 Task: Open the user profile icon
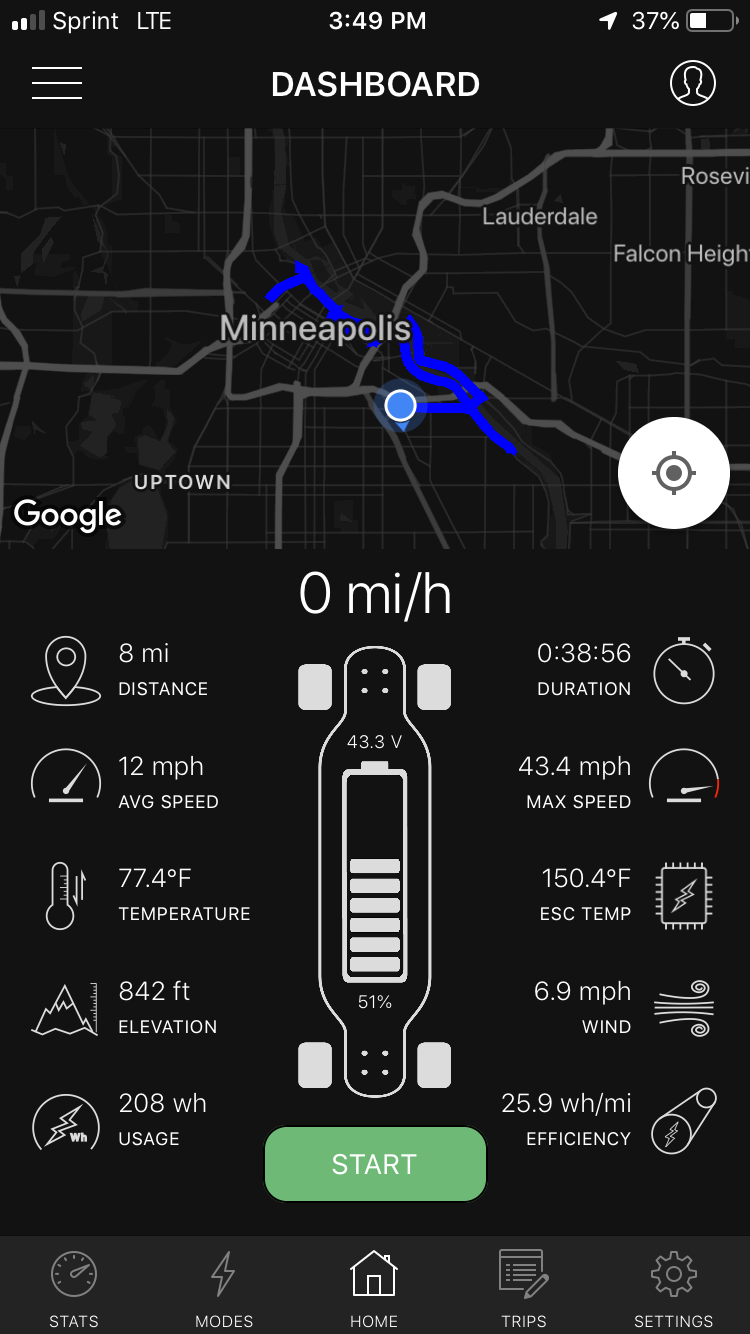pos(692,83)
